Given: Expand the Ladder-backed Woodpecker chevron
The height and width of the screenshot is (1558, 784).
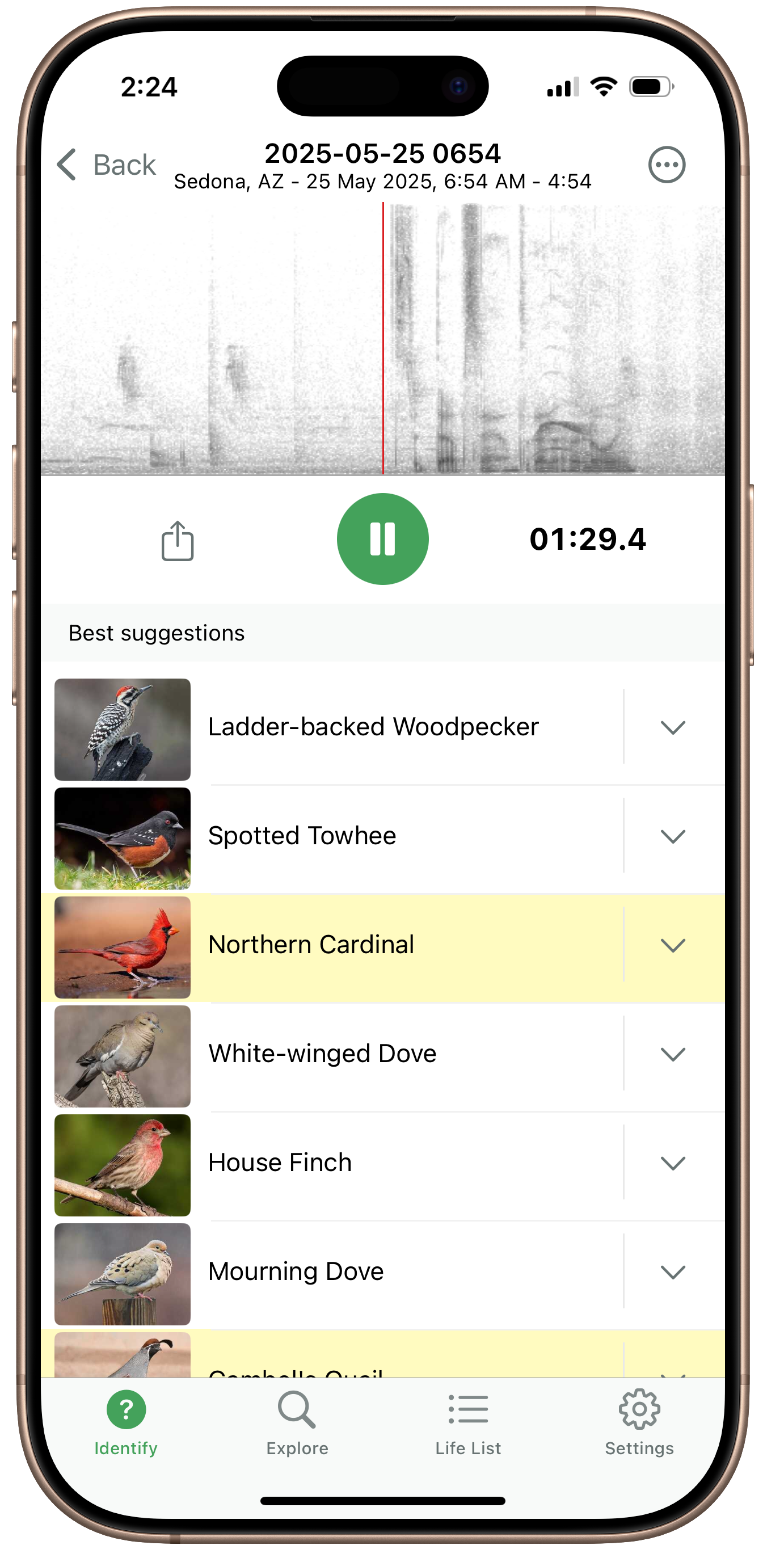Looking at the screenshot, I should [x=673, y=727].
